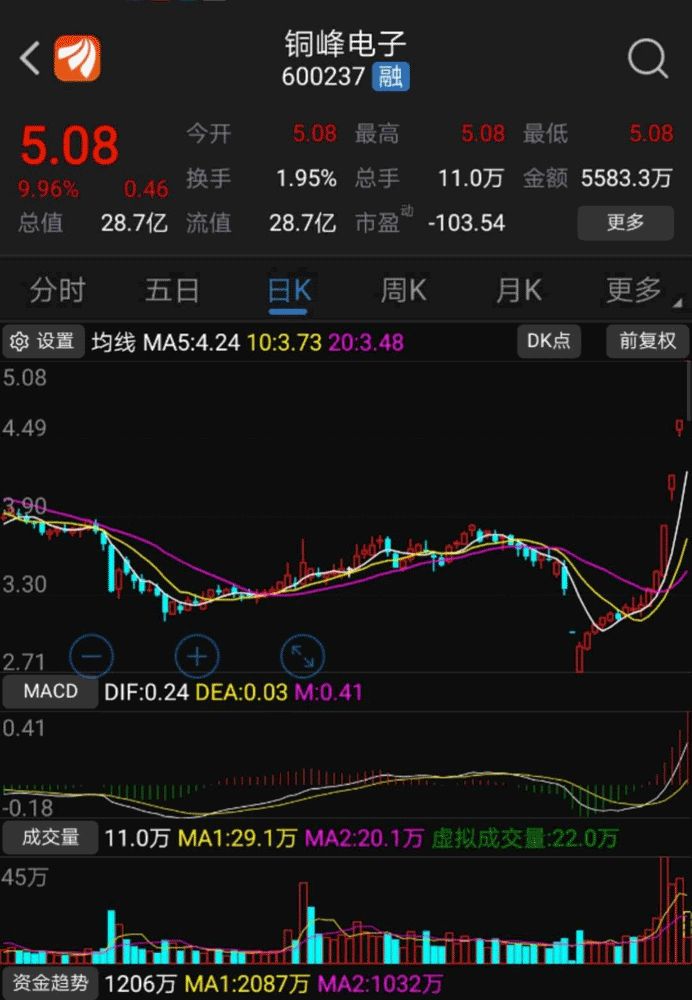Switch to the 月K chart tab

pyautogui.click(x=518, y=291)
